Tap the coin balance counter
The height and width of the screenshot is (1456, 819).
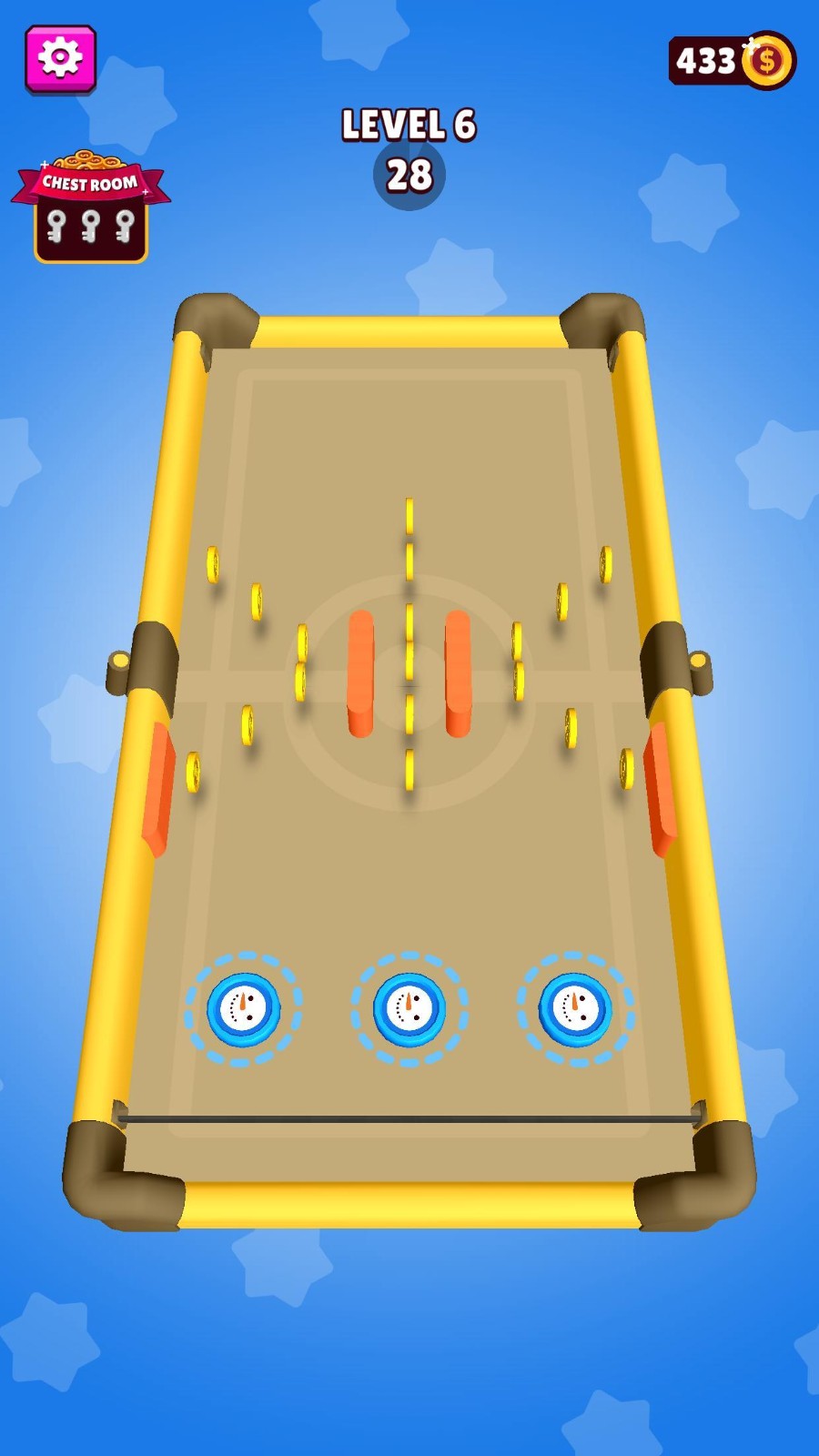[732, 61]
